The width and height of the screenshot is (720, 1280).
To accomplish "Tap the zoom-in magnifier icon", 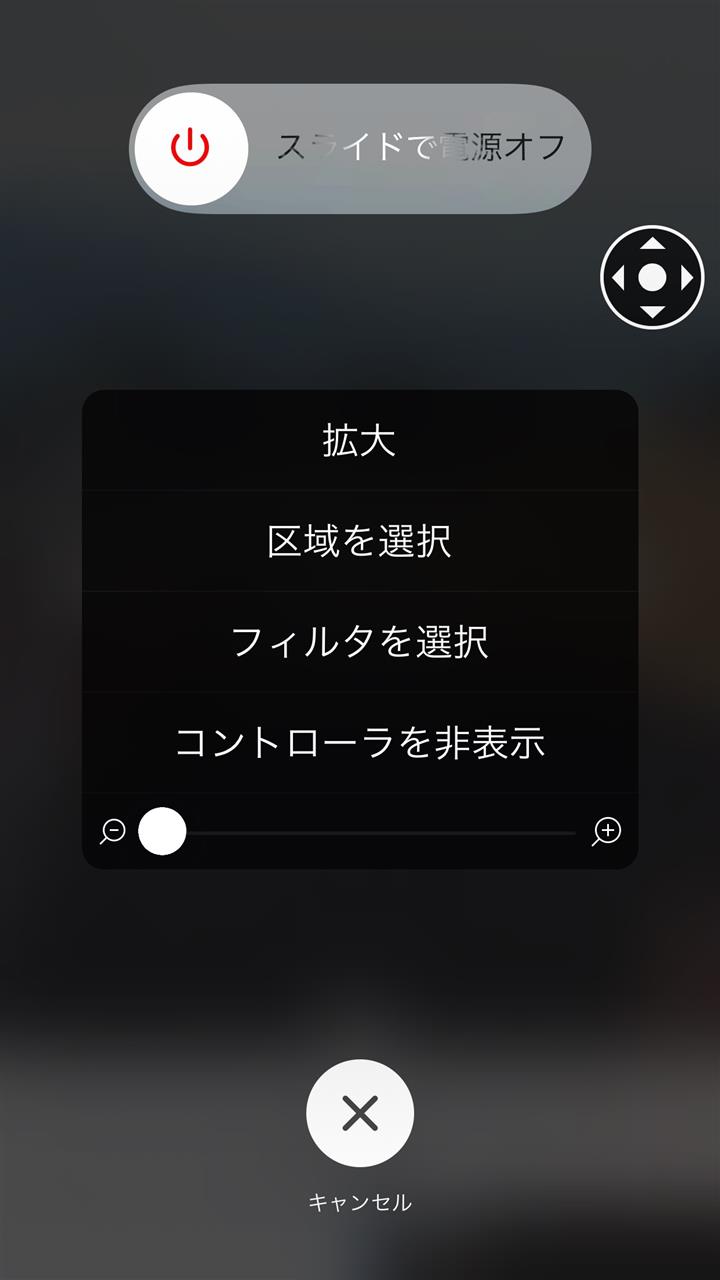I will pyautogui.click(x=607, y=831).
